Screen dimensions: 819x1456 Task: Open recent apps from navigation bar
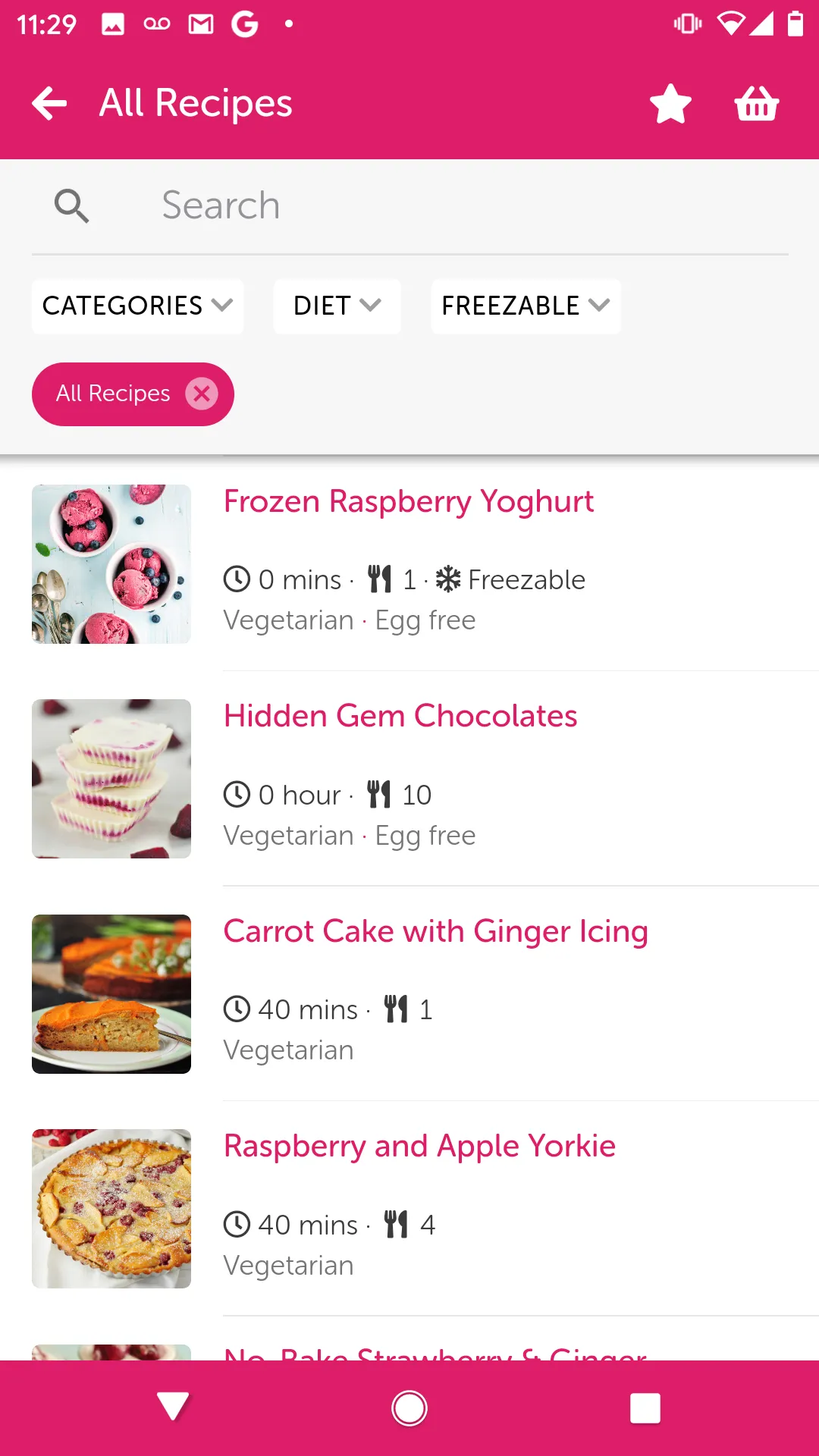[645, 1408]
